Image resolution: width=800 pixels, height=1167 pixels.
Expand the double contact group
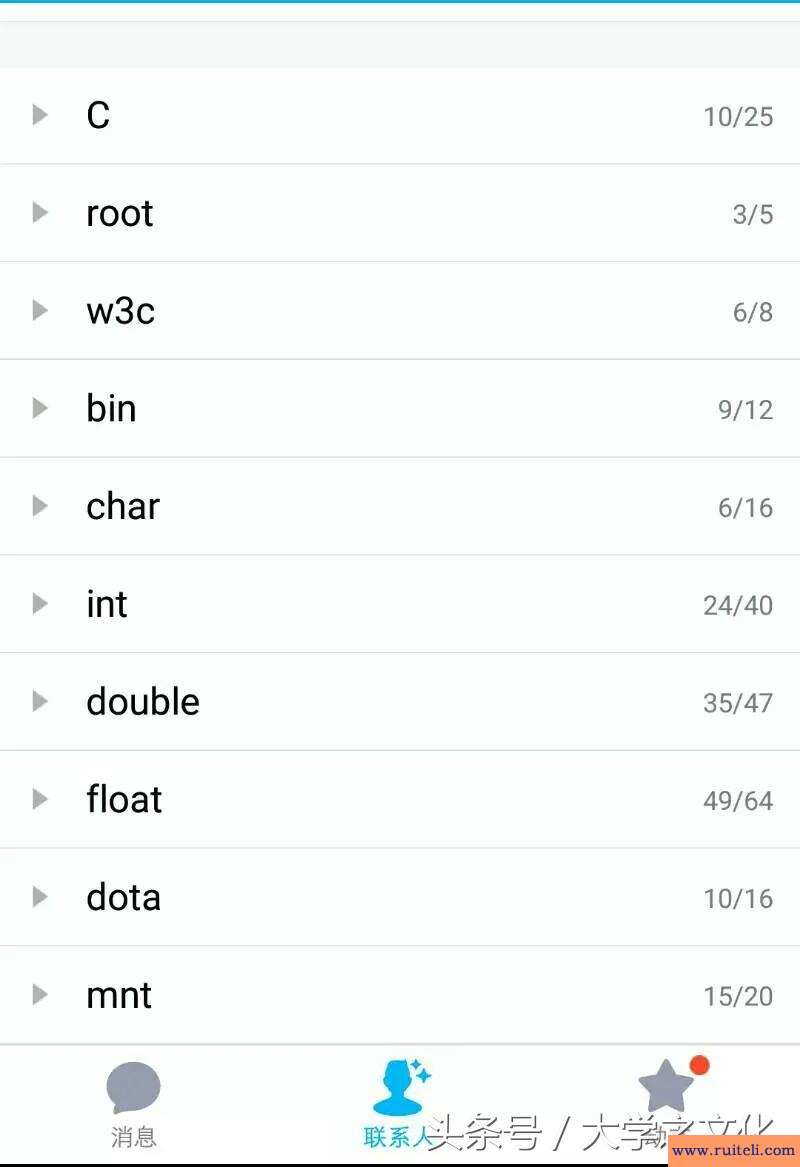pyautogui.click(x=142, y=702)
